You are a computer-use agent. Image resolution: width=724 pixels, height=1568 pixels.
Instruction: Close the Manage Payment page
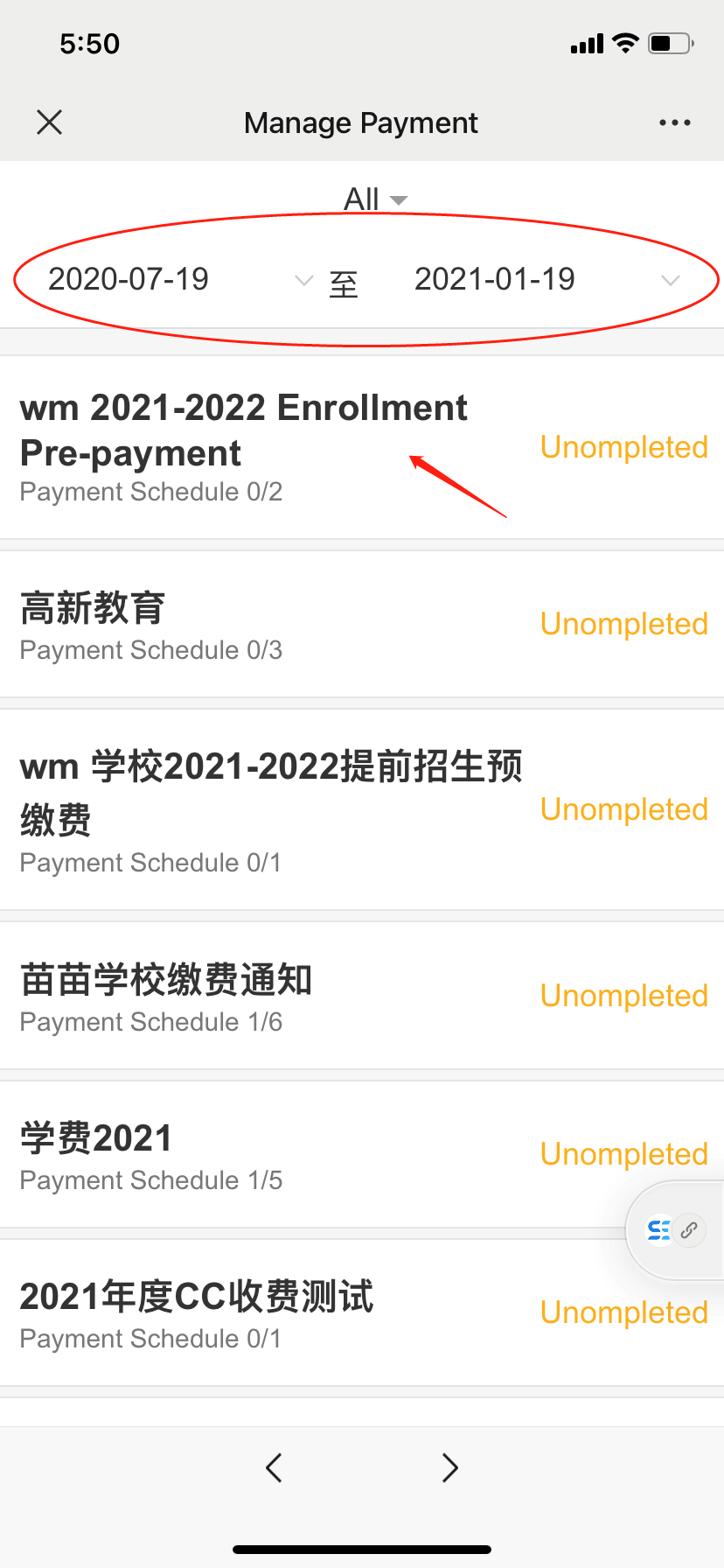point(50,122)
